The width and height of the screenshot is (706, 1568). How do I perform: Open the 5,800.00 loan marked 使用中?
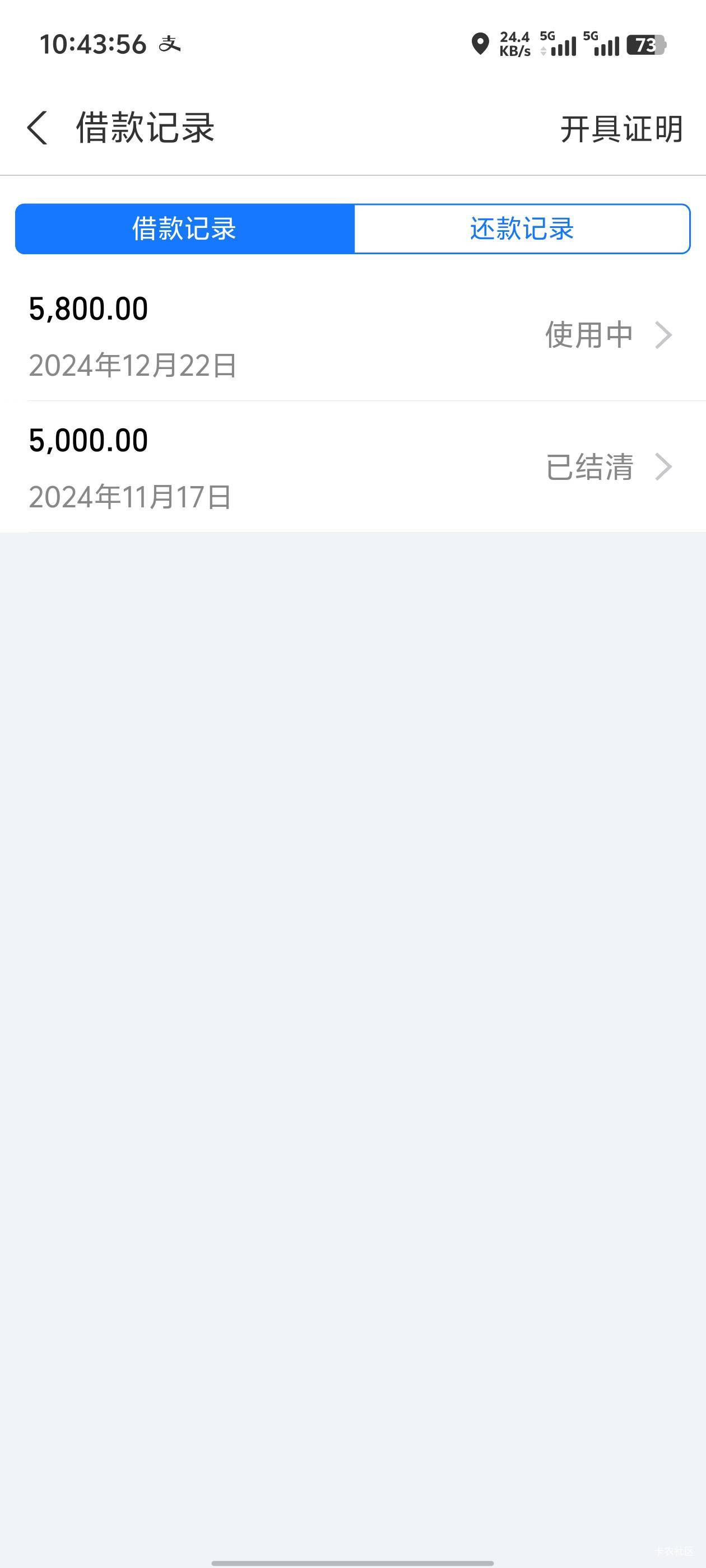pos(352,335)
